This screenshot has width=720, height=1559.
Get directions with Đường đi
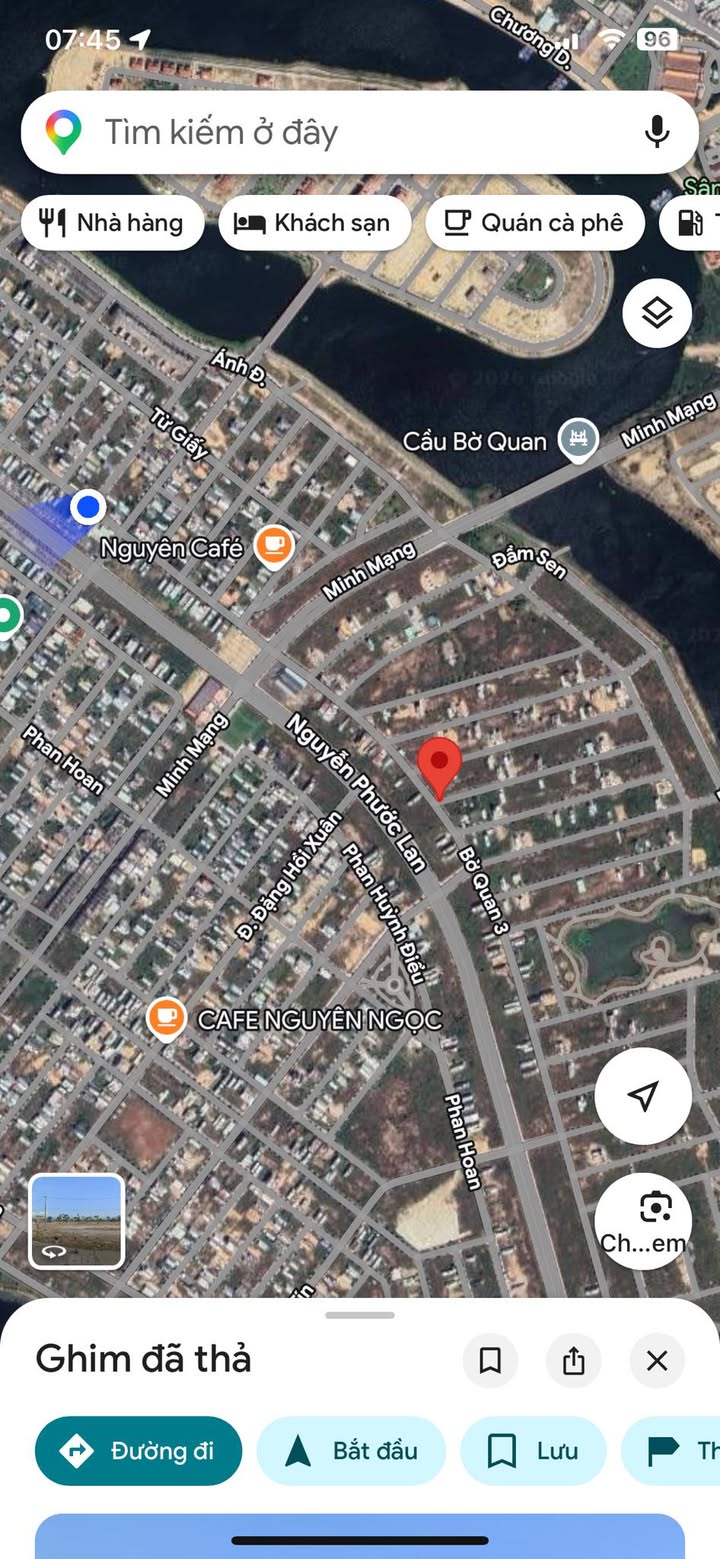tap(138, 1450)
